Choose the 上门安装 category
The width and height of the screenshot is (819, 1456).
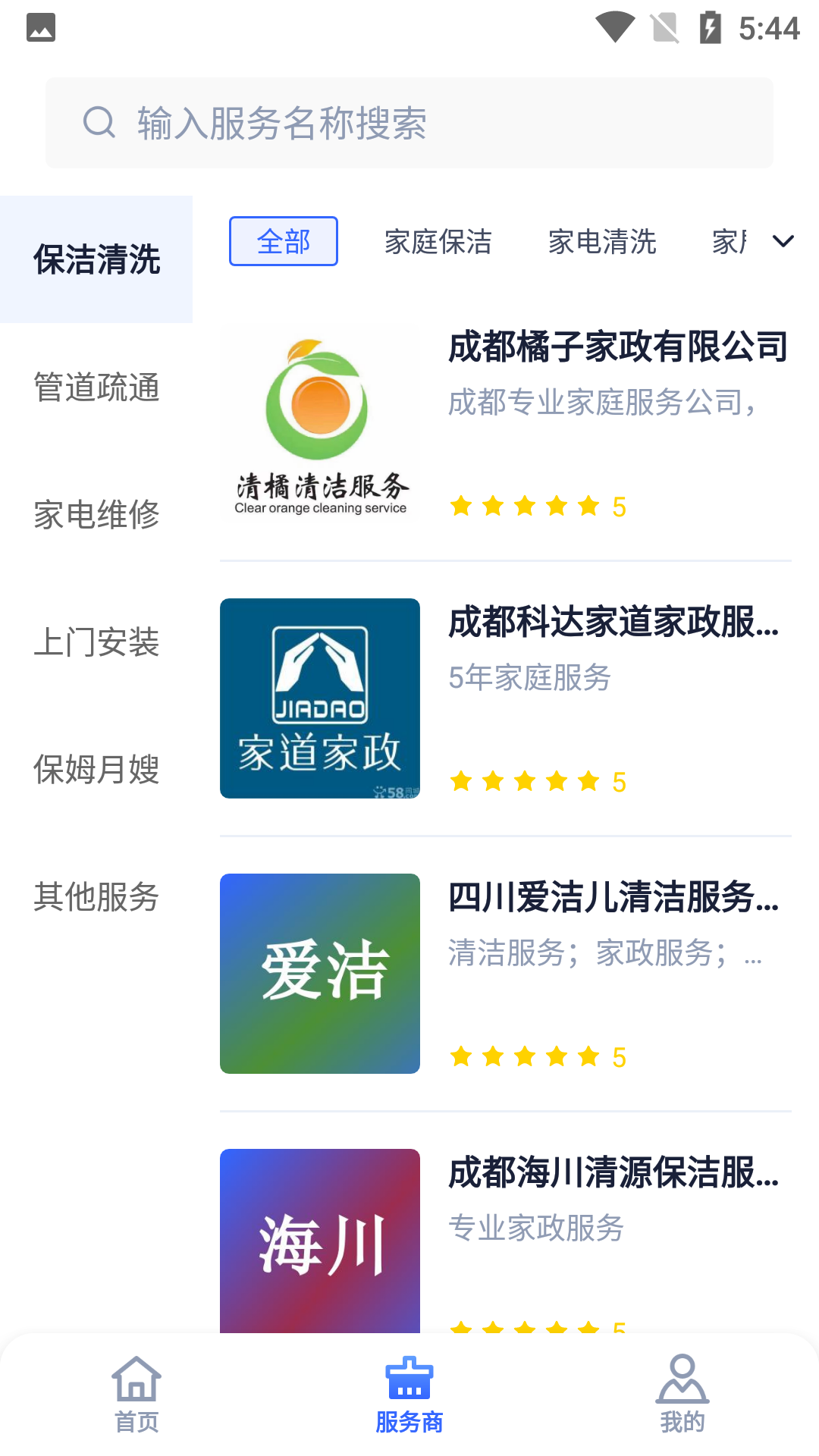pyautogui.click(x=96, y=642)
